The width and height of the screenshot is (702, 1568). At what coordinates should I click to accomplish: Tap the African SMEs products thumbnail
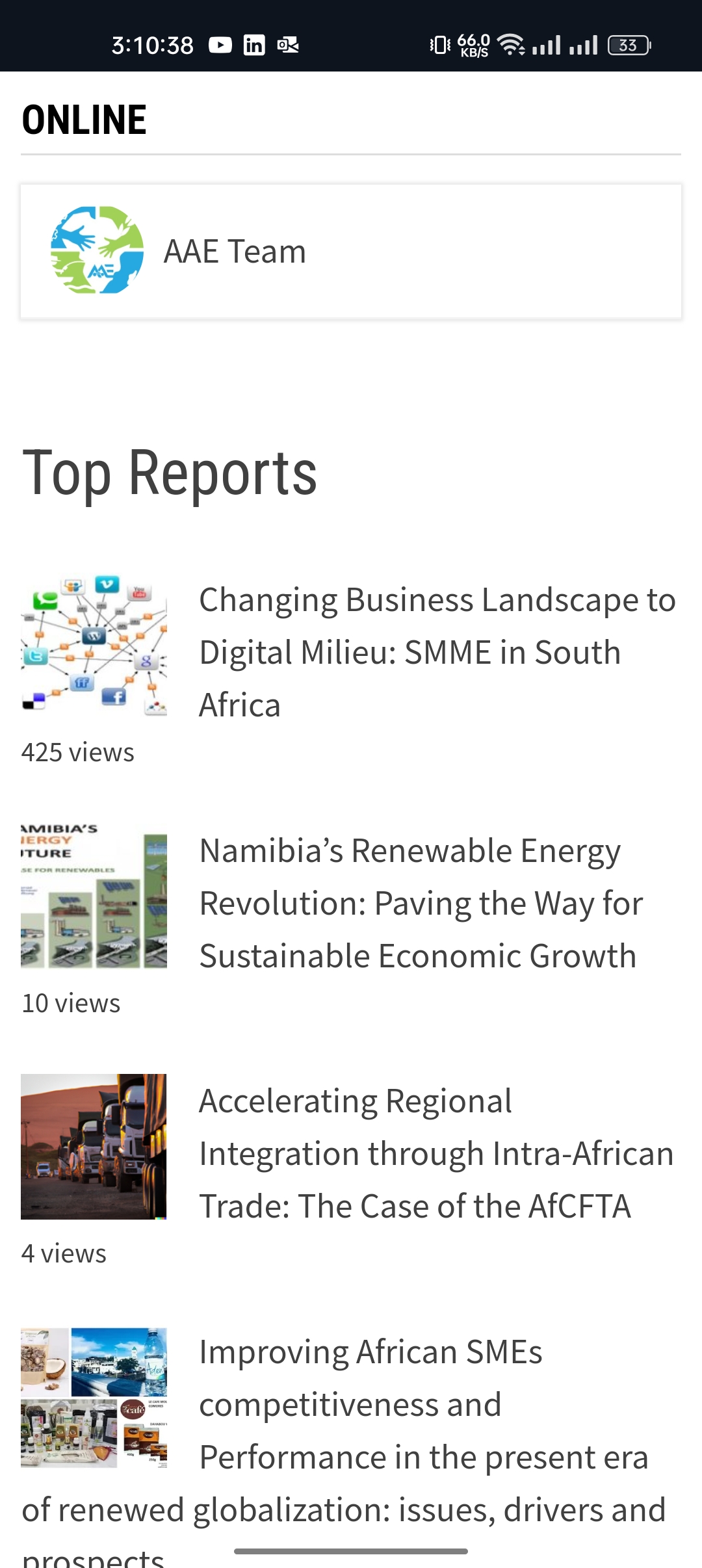pos(94,1398)
